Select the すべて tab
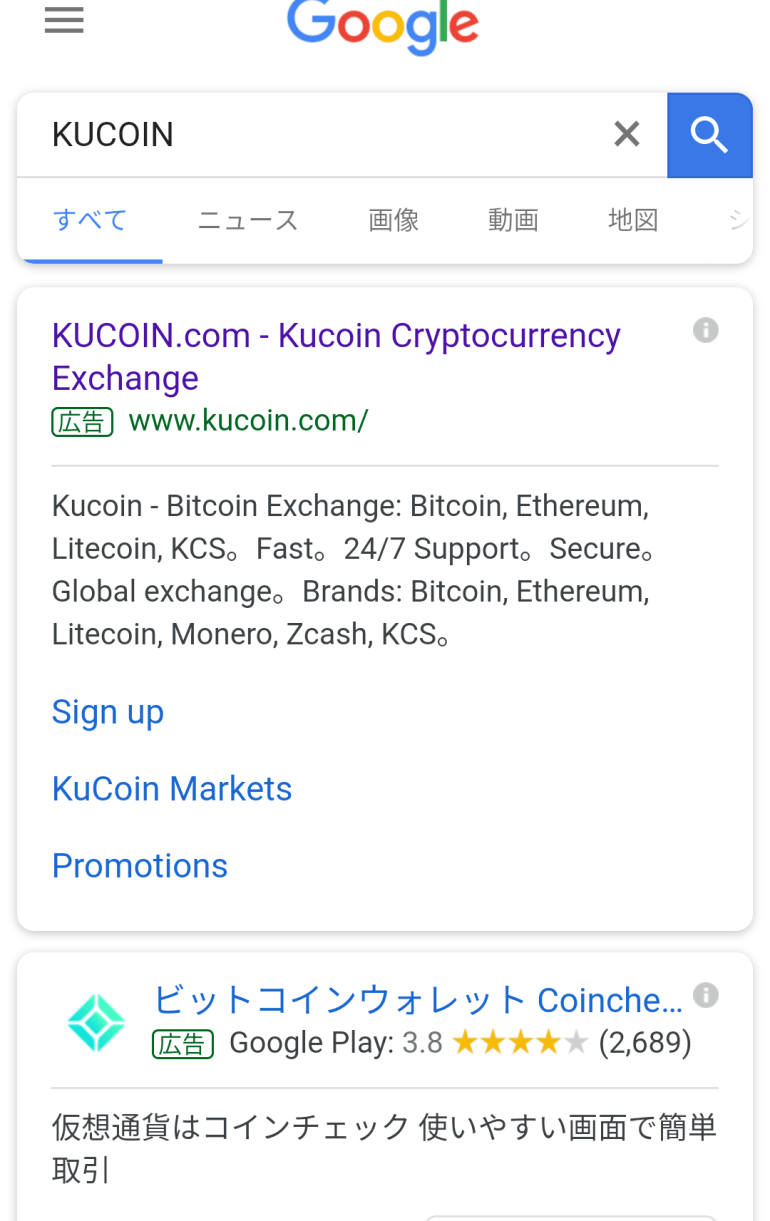The width and height of the screenshot is (770, 1221). click(90, 220)
